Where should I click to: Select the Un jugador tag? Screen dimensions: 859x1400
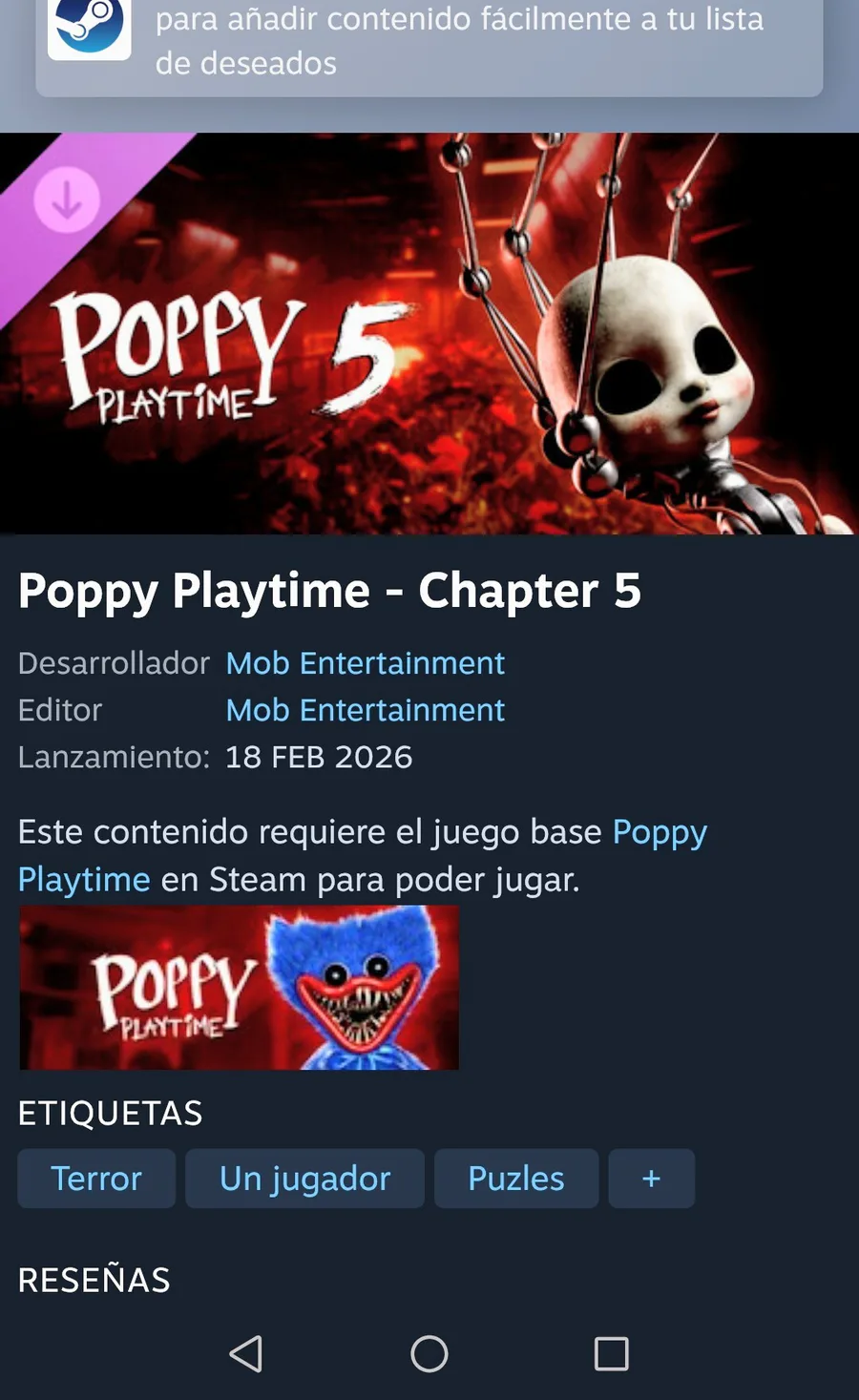(x=304, y=1179)
